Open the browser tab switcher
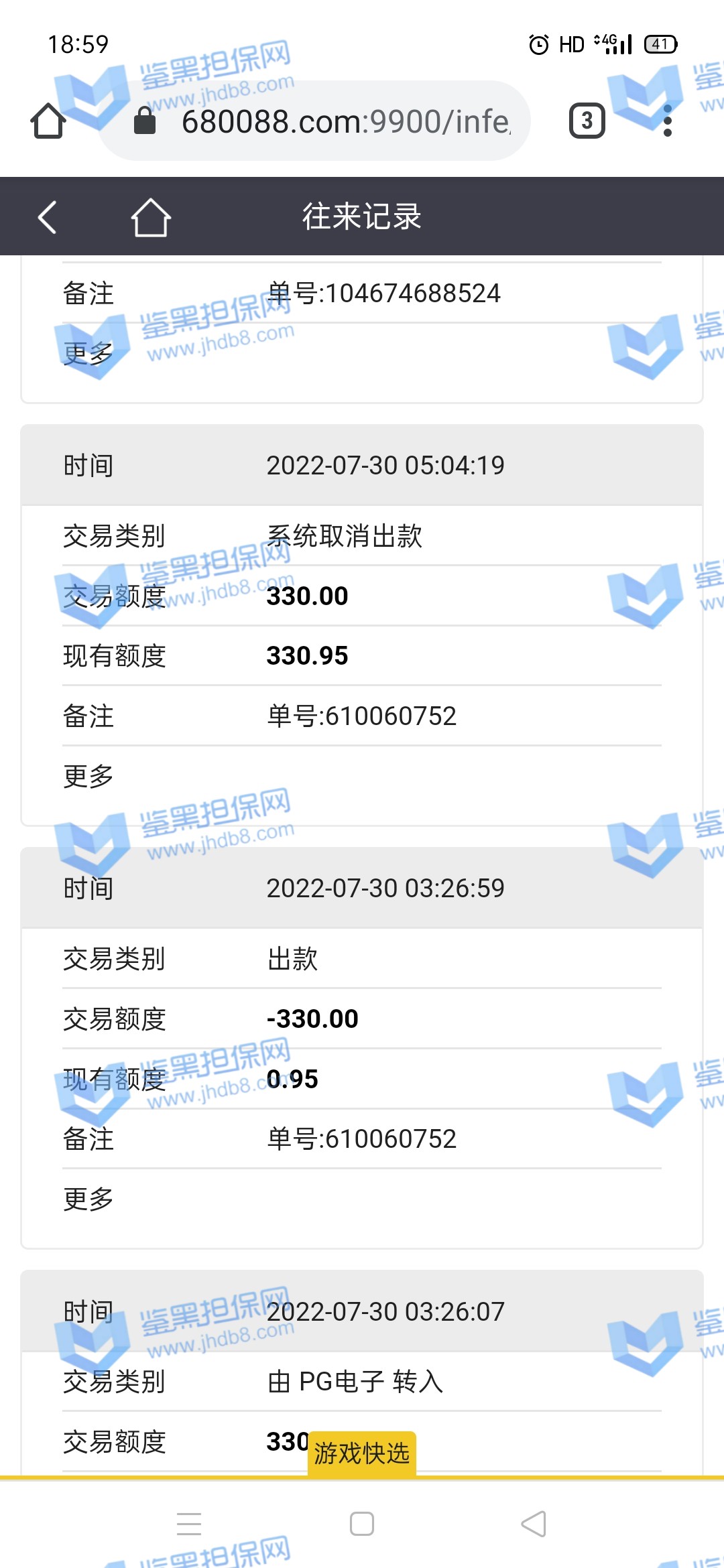724x1568 pixels. point(587,121)
